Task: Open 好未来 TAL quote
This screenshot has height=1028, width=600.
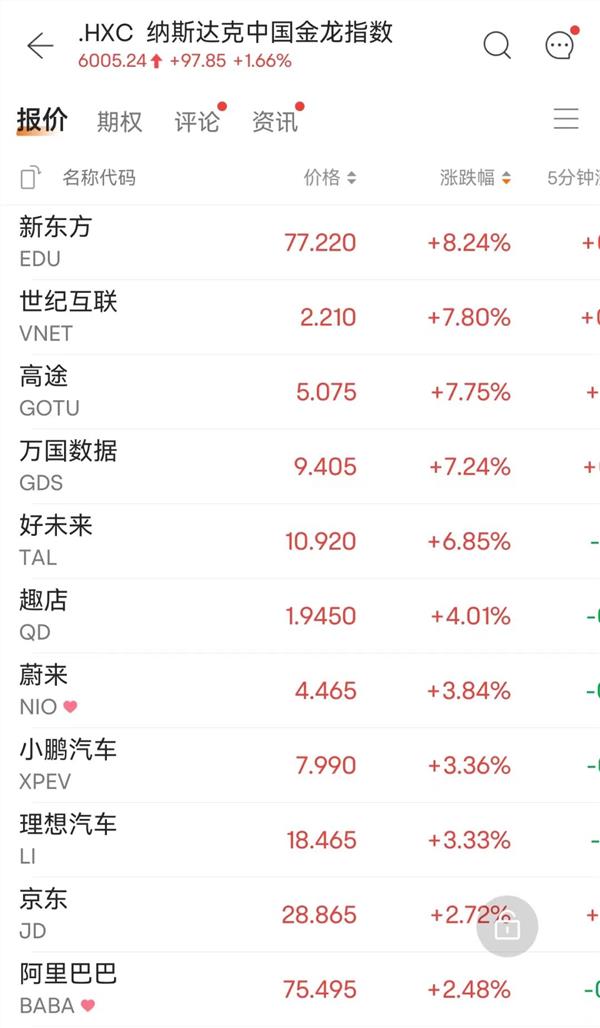Action: pyautogui.click(x=300, y=542)
